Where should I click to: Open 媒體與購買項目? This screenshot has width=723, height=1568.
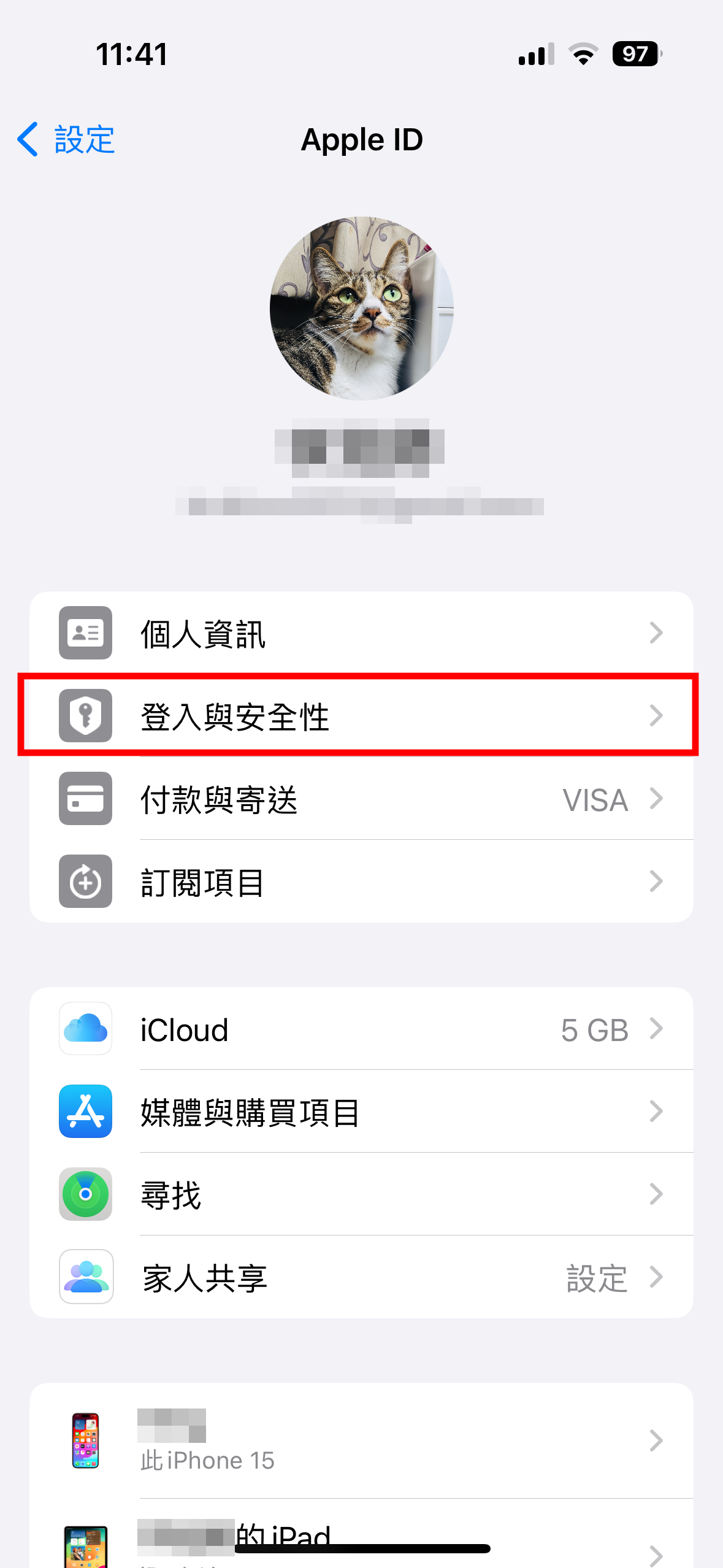361,1112
